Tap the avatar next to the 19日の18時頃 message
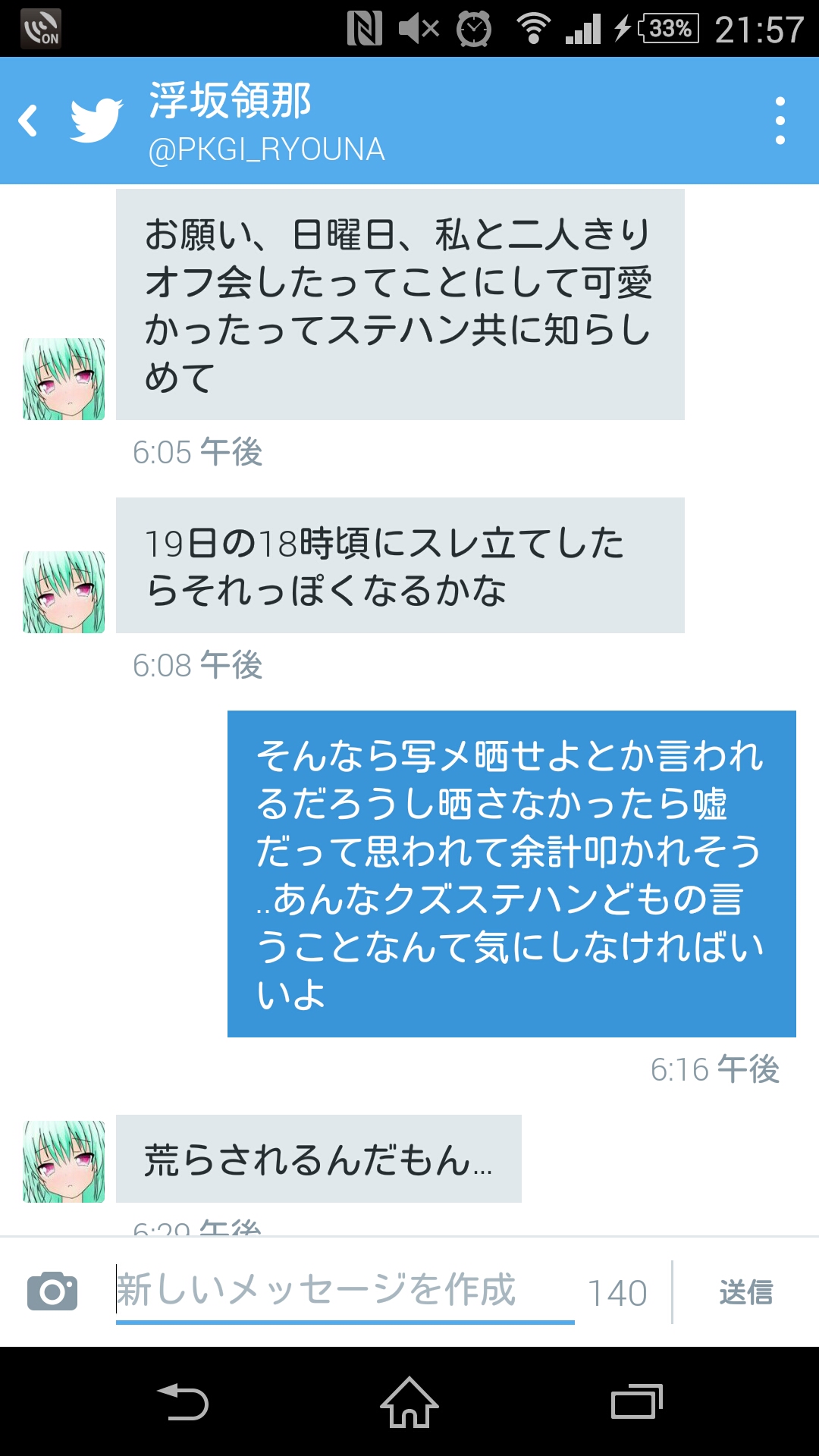The width and height of the screenshot is (819, 1456). pyautogui.click(x=64, y=592)
